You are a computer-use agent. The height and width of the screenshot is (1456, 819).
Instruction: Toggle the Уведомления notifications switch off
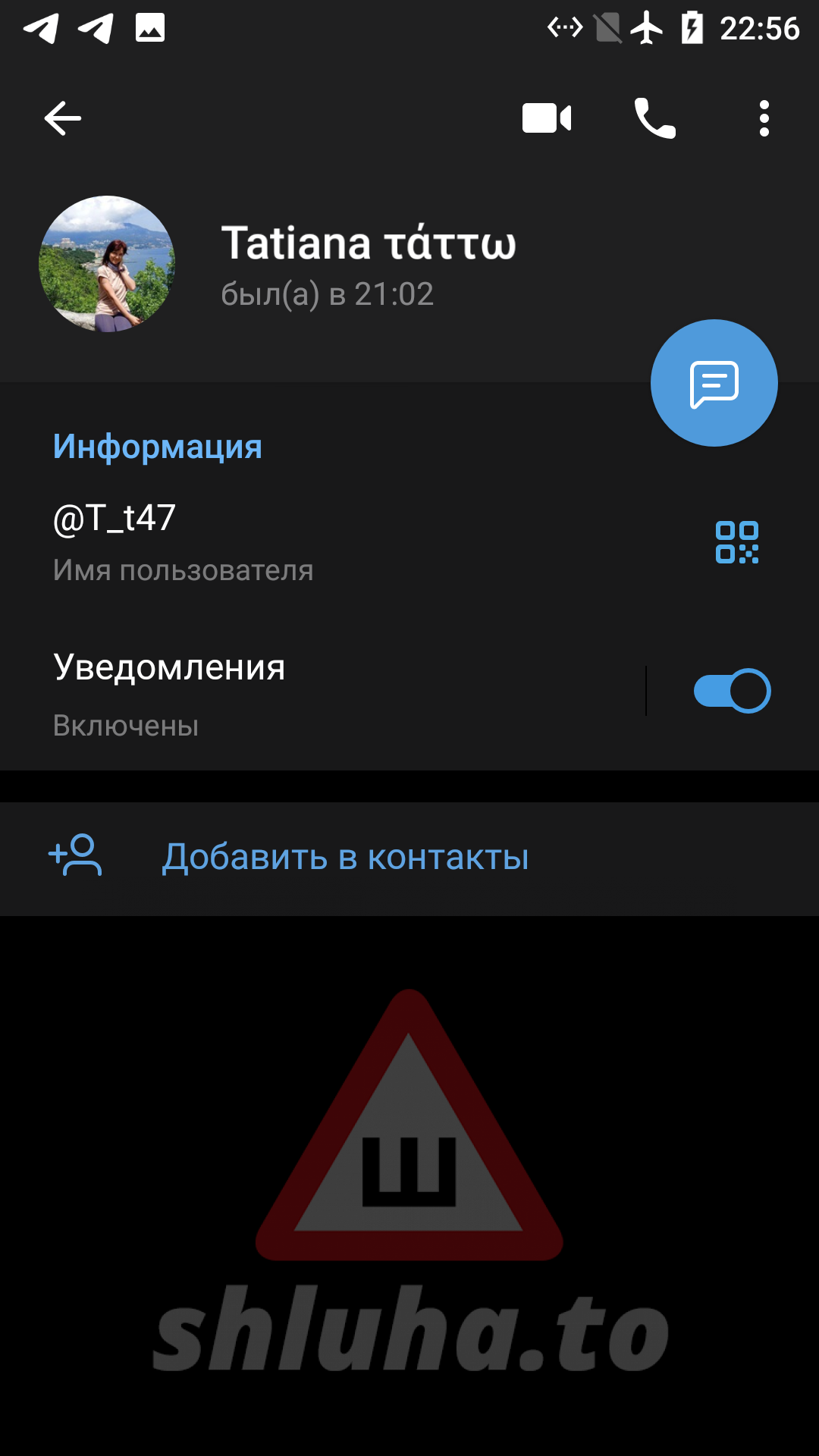[732, 691]
